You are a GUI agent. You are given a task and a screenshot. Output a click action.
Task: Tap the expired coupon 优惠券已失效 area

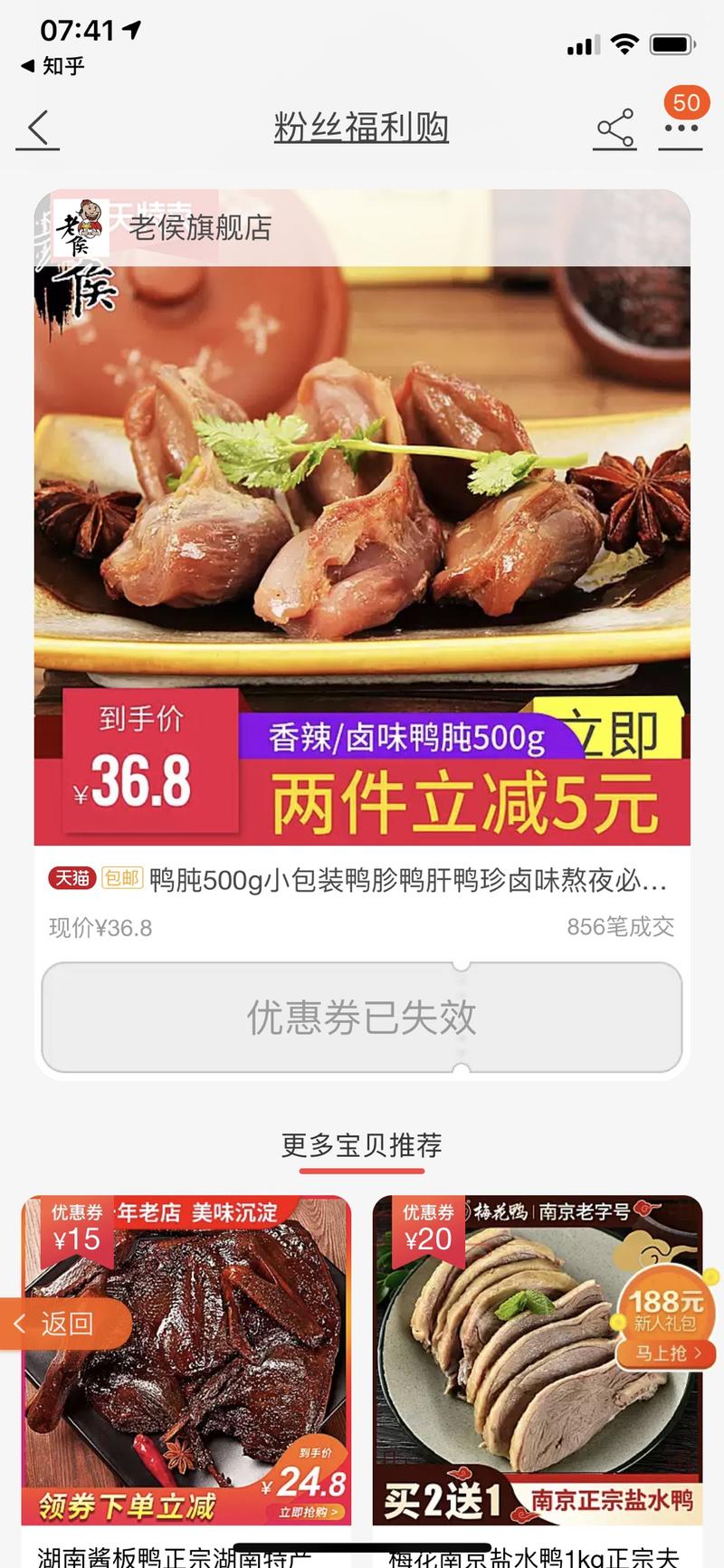[362, 1018]
